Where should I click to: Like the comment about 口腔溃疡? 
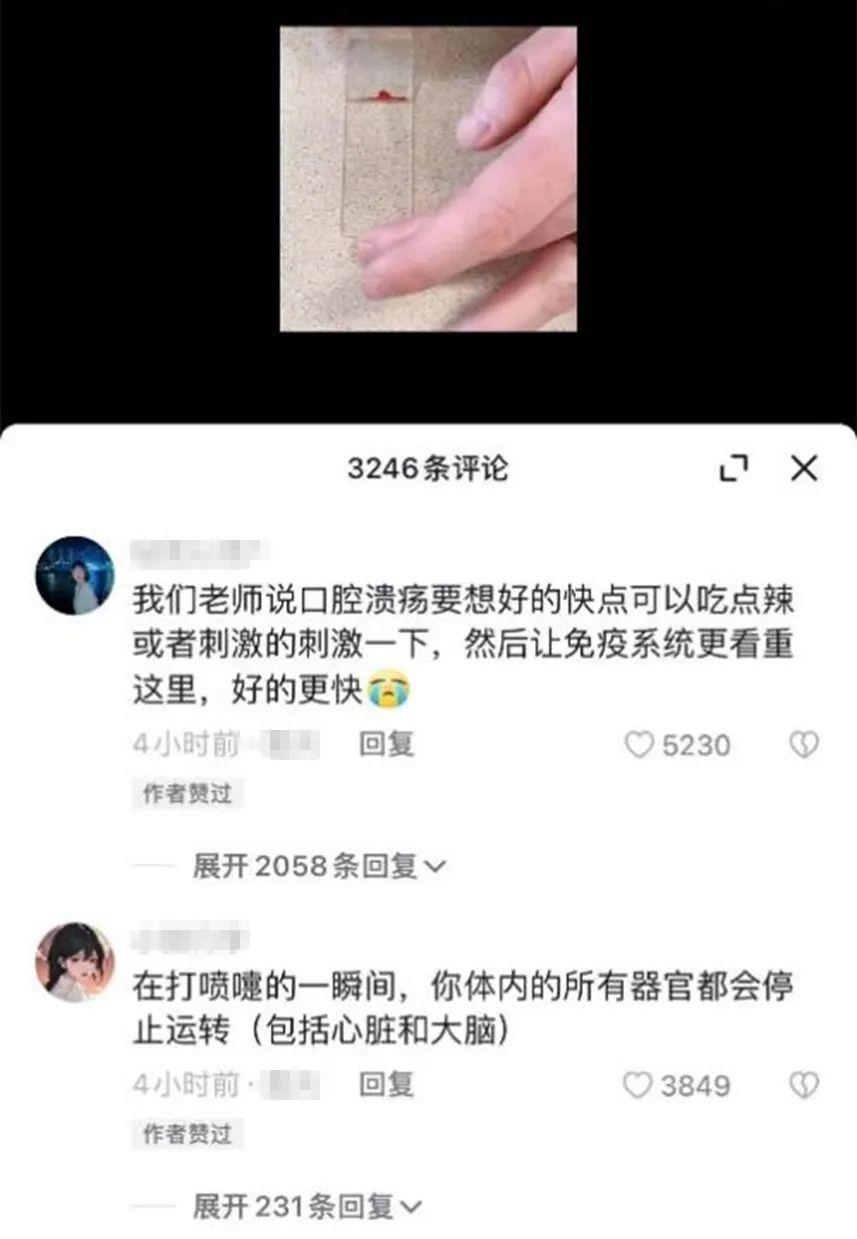pos(640,745)
